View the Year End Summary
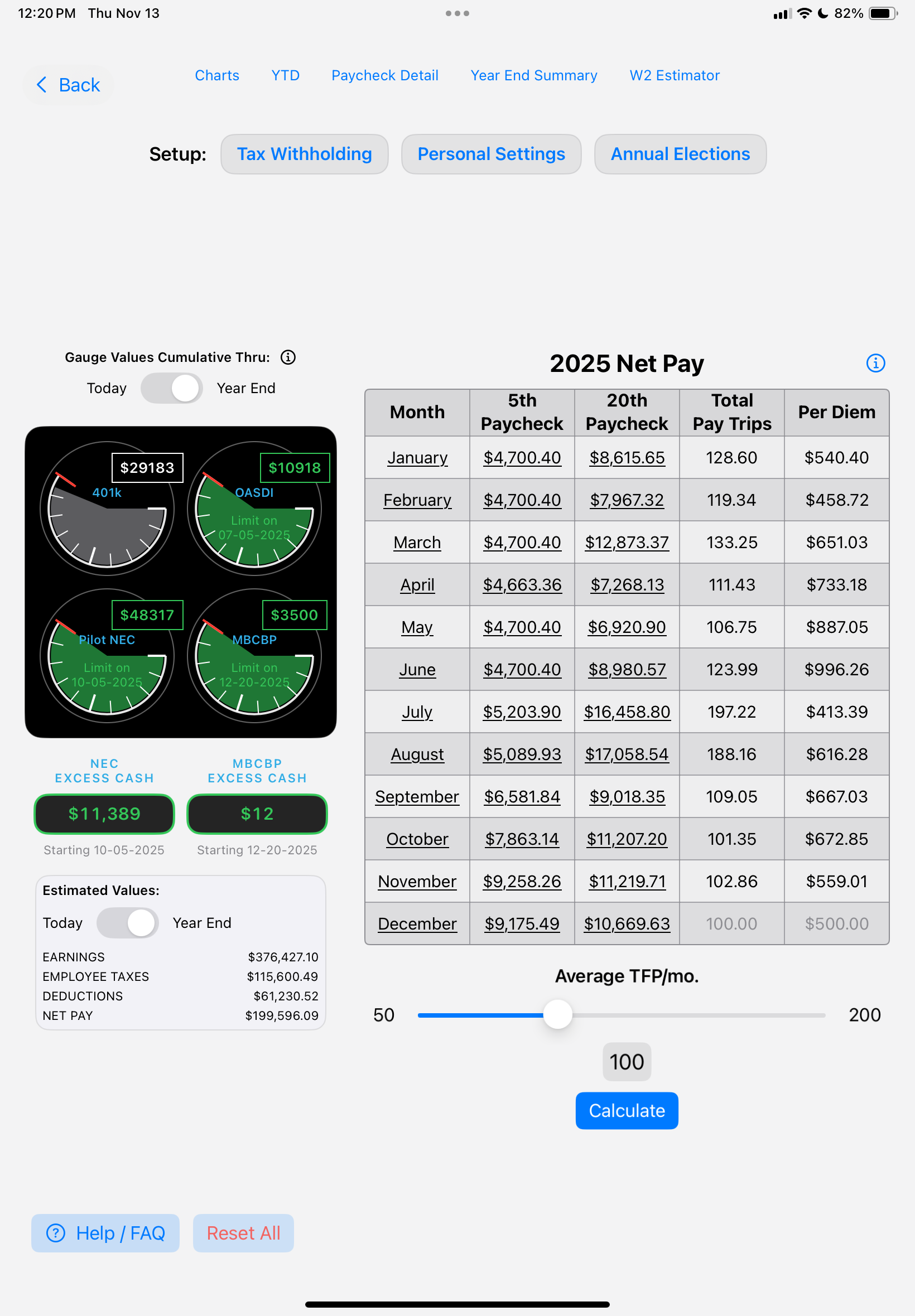Screen dimensions: 915x1316 [534, 76]
